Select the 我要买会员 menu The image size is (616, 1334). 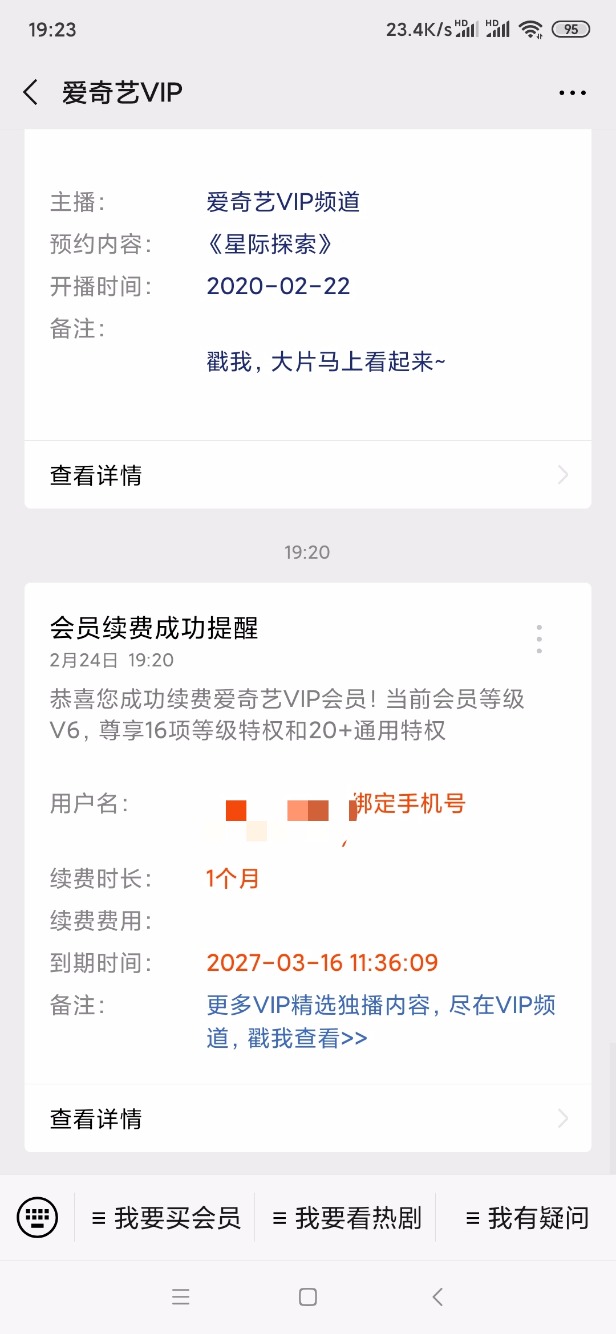[166, 1218]
